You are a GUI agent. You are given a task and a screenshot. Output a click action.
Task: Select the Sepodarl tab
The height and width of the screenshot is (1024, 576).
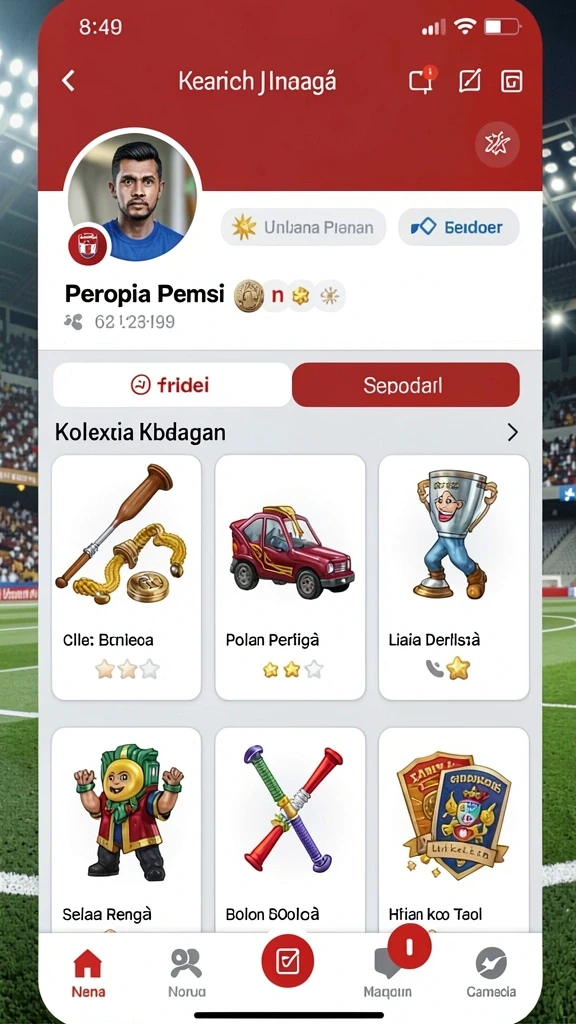click(x=406, y=385)
